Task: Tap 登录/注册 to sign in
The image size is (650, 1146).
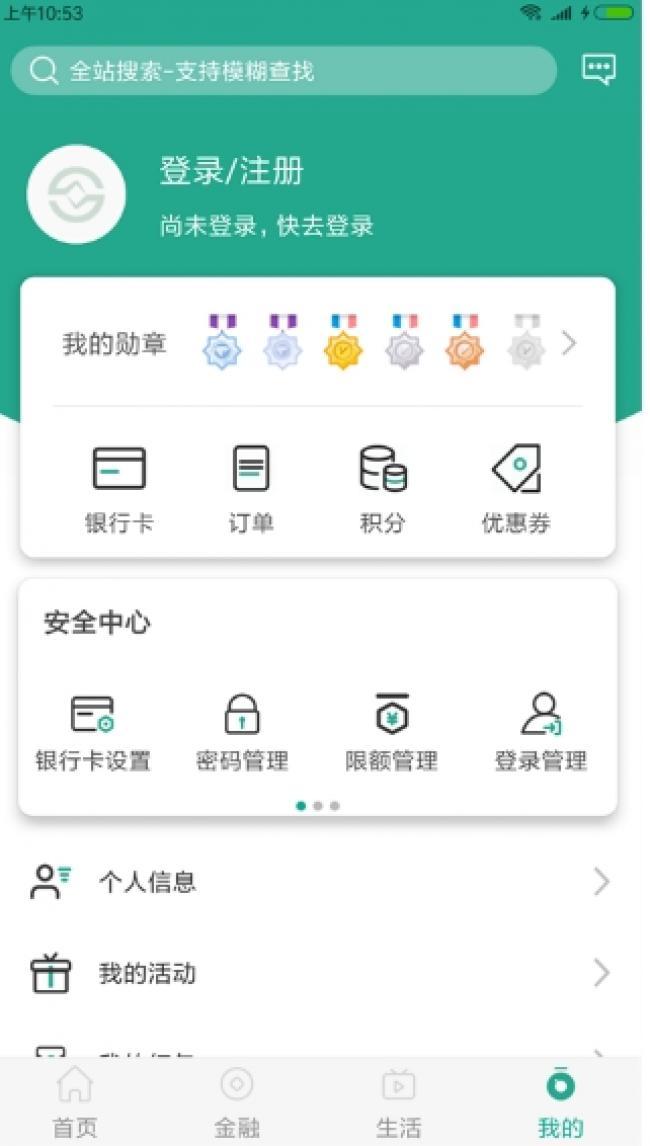Action: (x=231, y=172)
